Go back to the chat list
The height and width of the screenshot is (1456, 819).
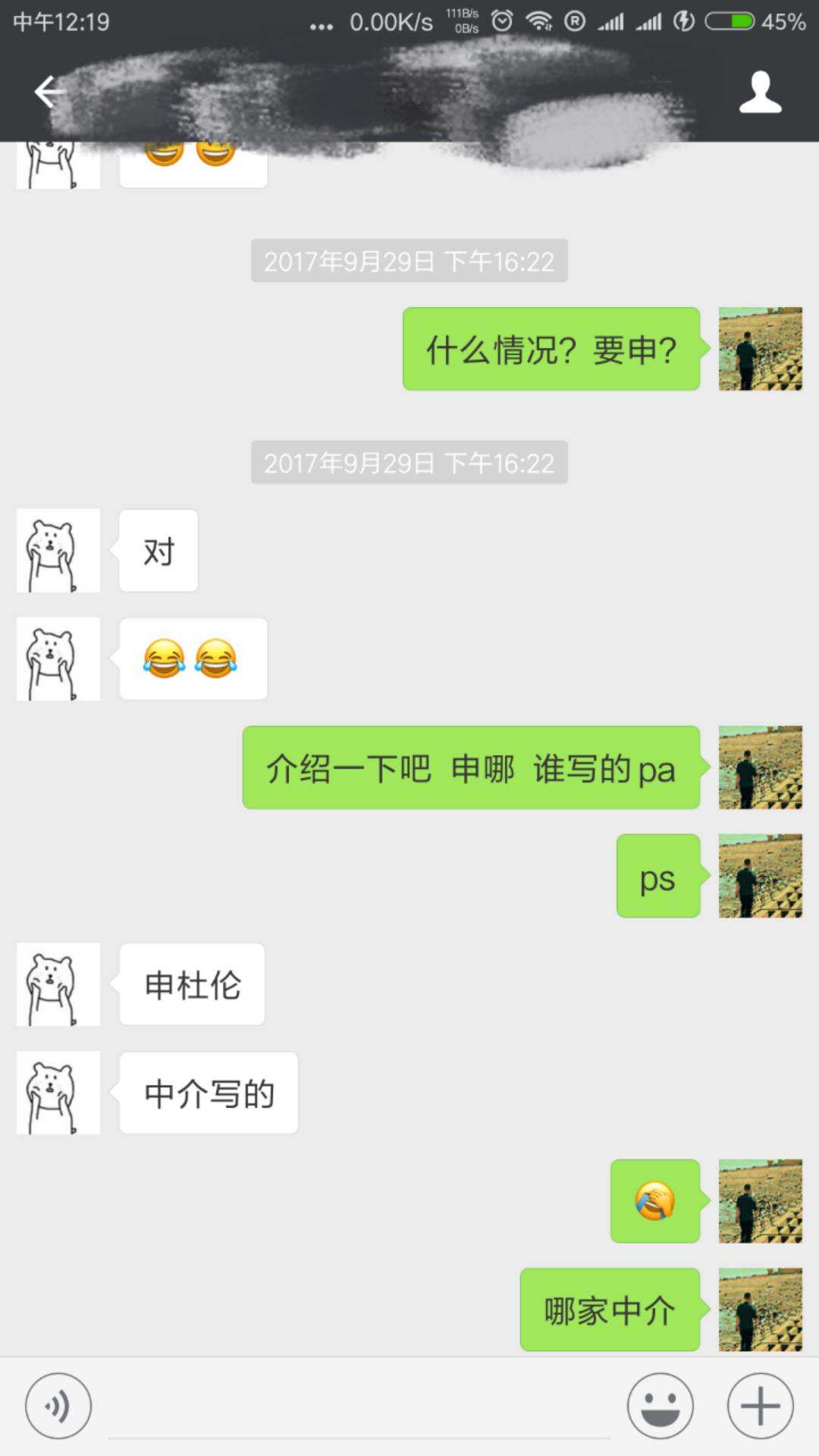[x=50, y=93]
